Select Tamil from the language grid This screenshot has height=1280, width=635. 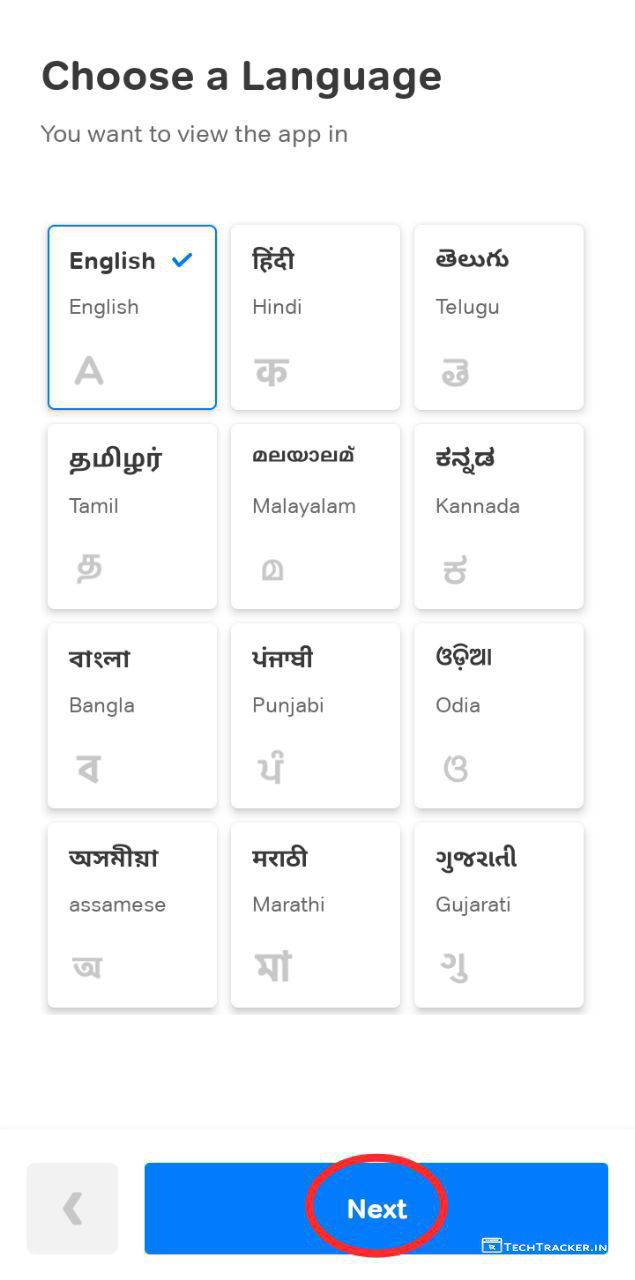(132, 516)
